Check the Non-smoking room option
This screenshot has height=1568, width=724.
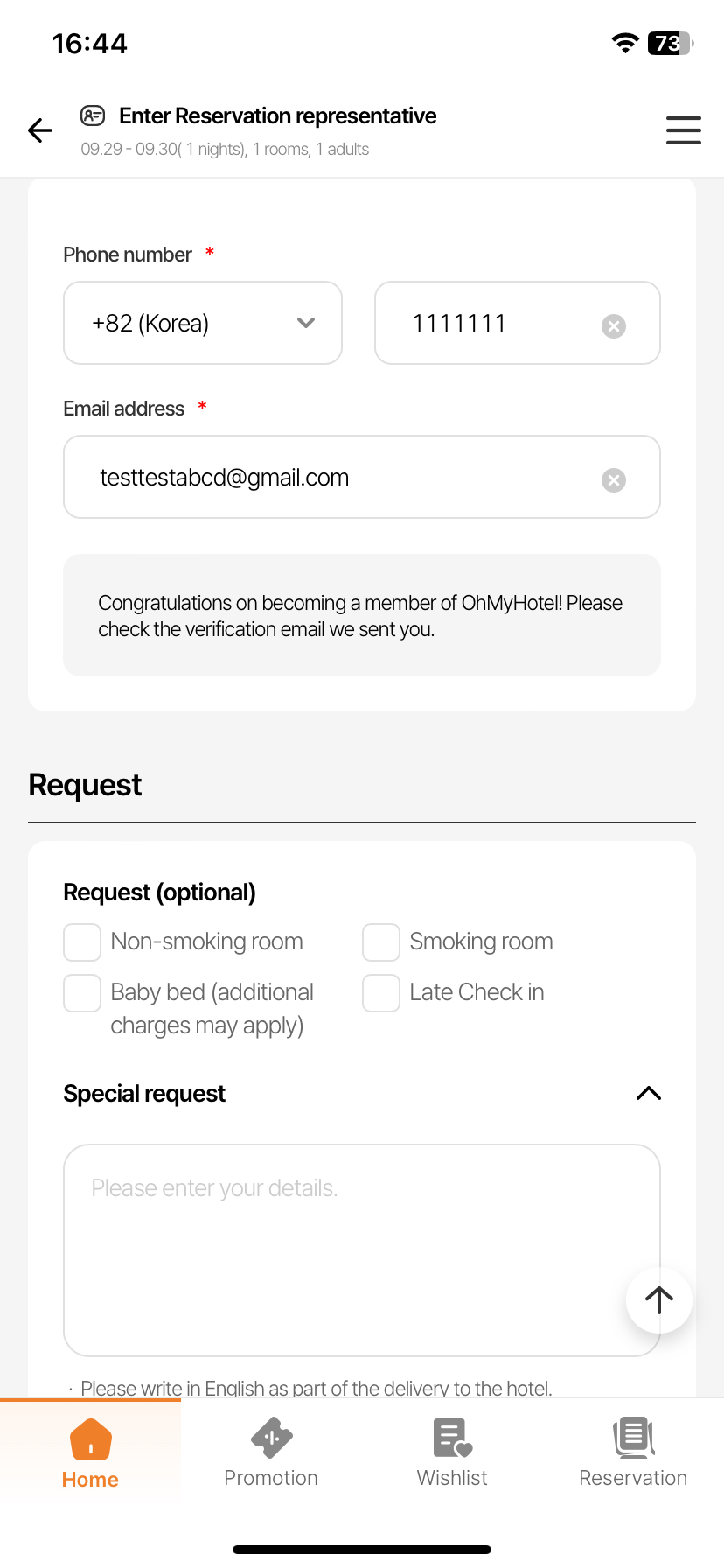click(82, 942)
